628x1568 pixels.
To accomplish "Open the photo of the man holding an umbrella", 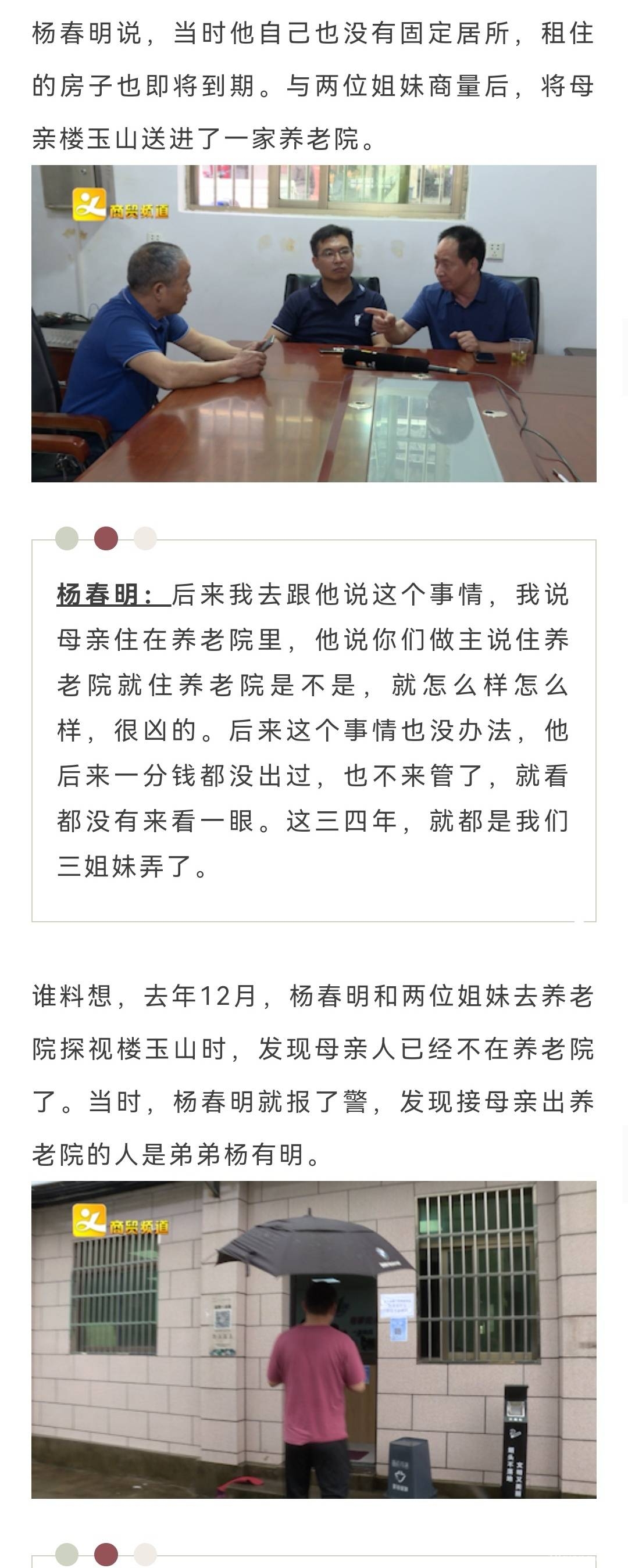I will [313, 1338].
